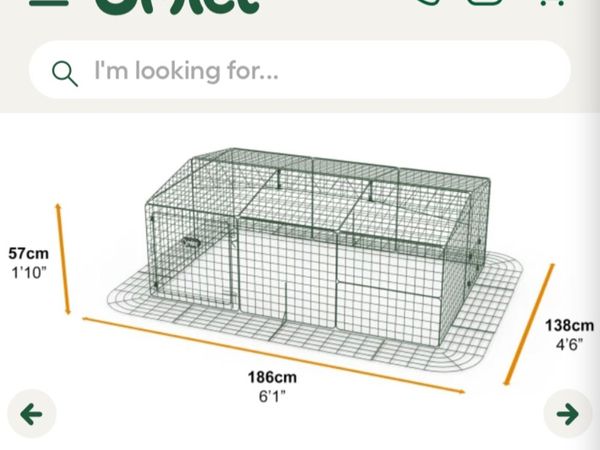Show the next product image

tap(567, 413)
